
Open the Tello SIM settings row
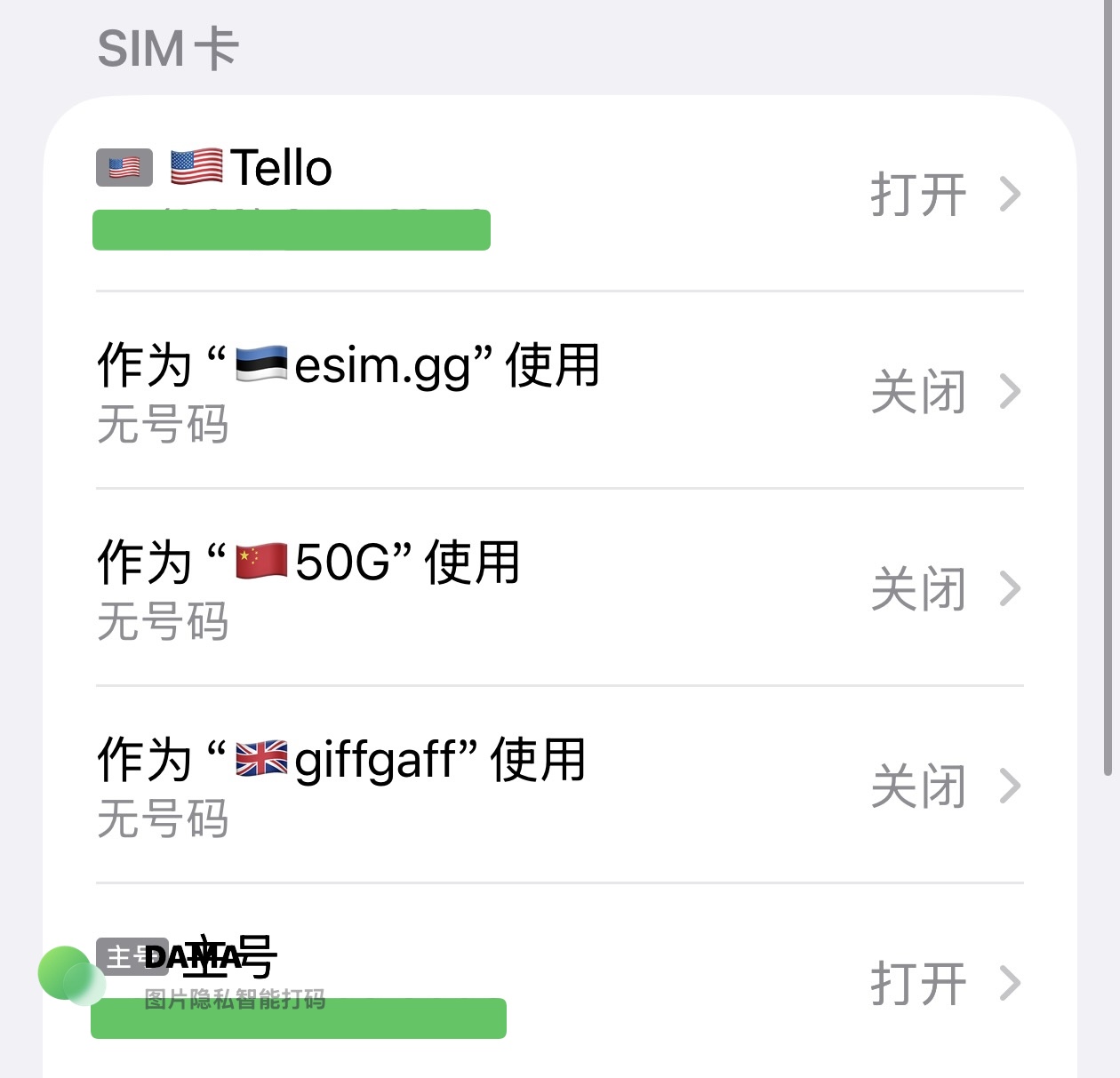558,194
